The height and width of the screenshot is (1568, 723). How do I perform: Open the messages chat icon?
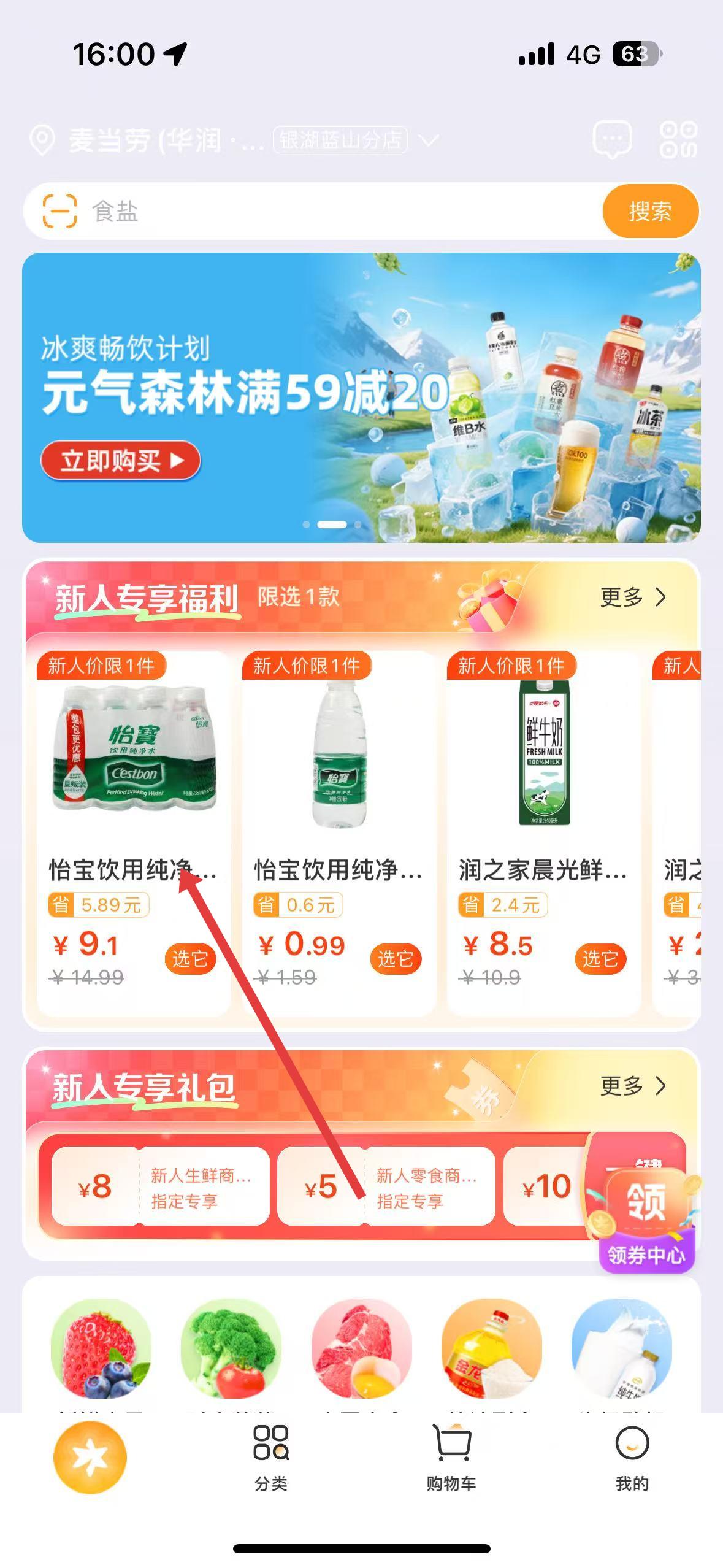pos(611,140)
